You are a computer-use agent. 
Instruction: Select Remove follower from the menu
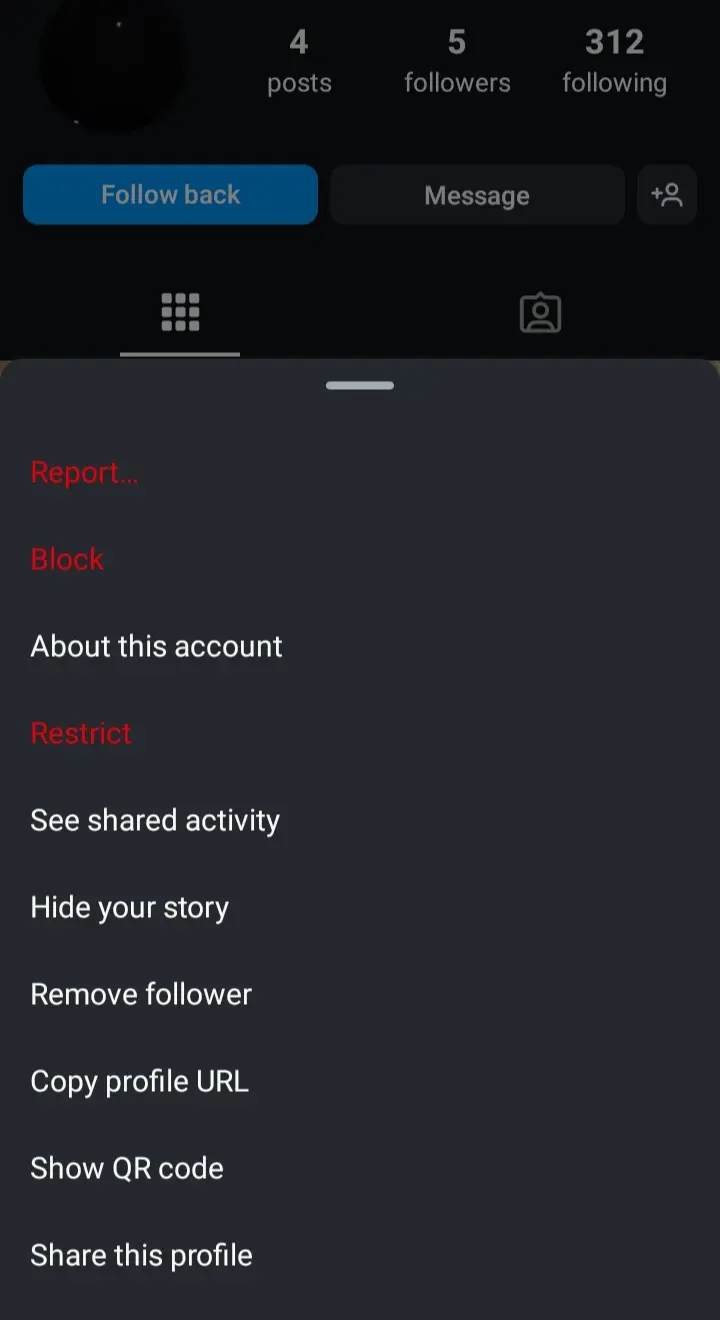(x=140, y=993)
